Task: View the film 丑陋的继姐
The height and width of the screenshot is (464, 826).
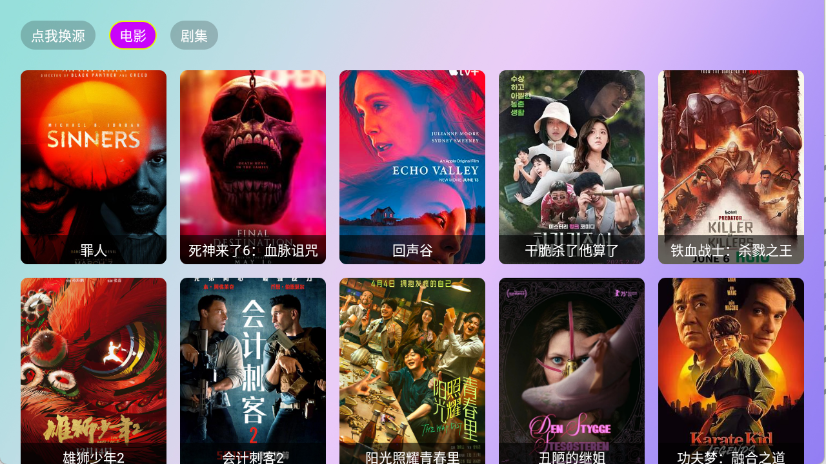Action: [572, 370]
